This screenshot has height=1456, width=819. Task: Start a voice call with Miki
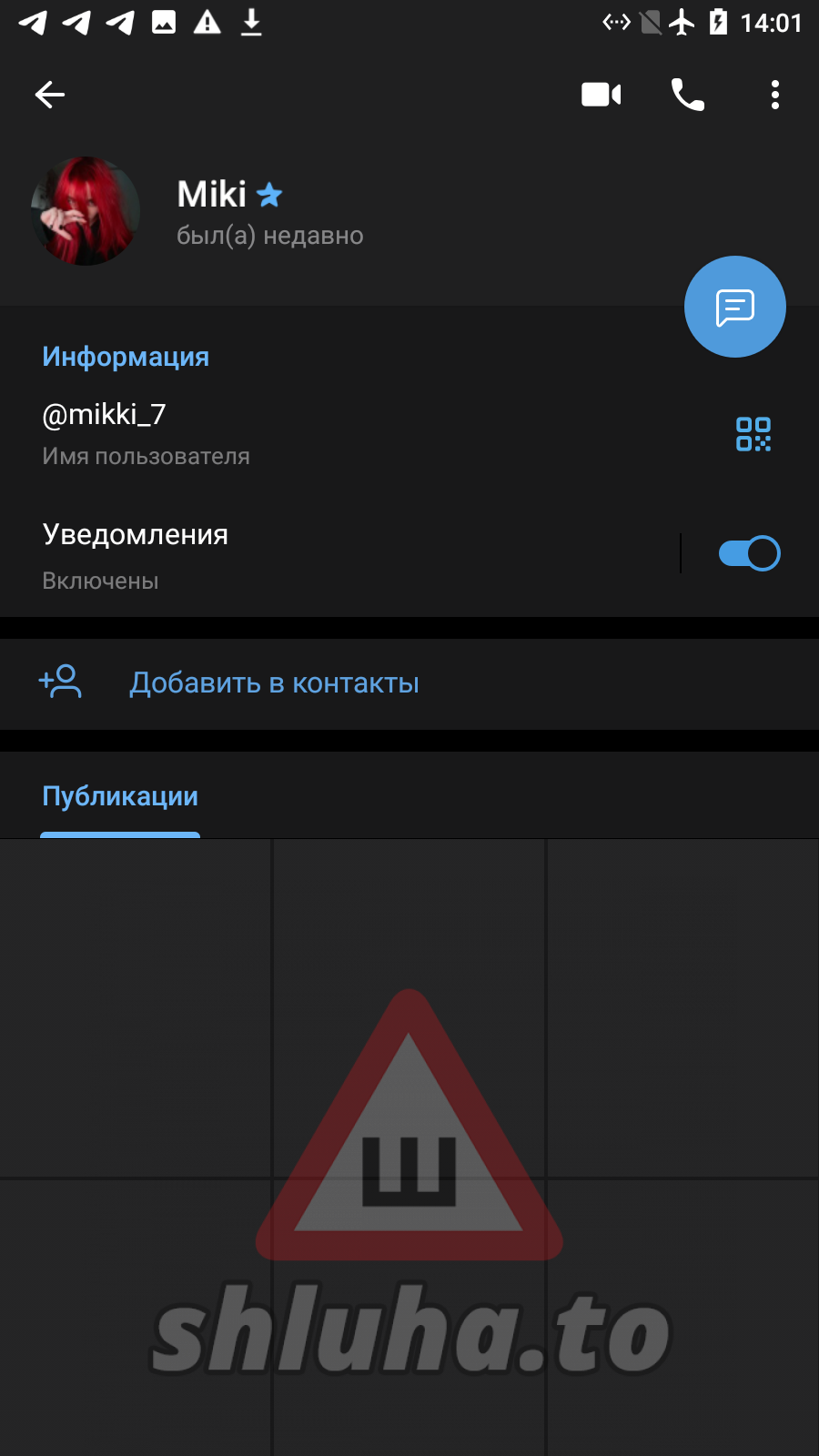pyautogui.click(x=687, y=95)
